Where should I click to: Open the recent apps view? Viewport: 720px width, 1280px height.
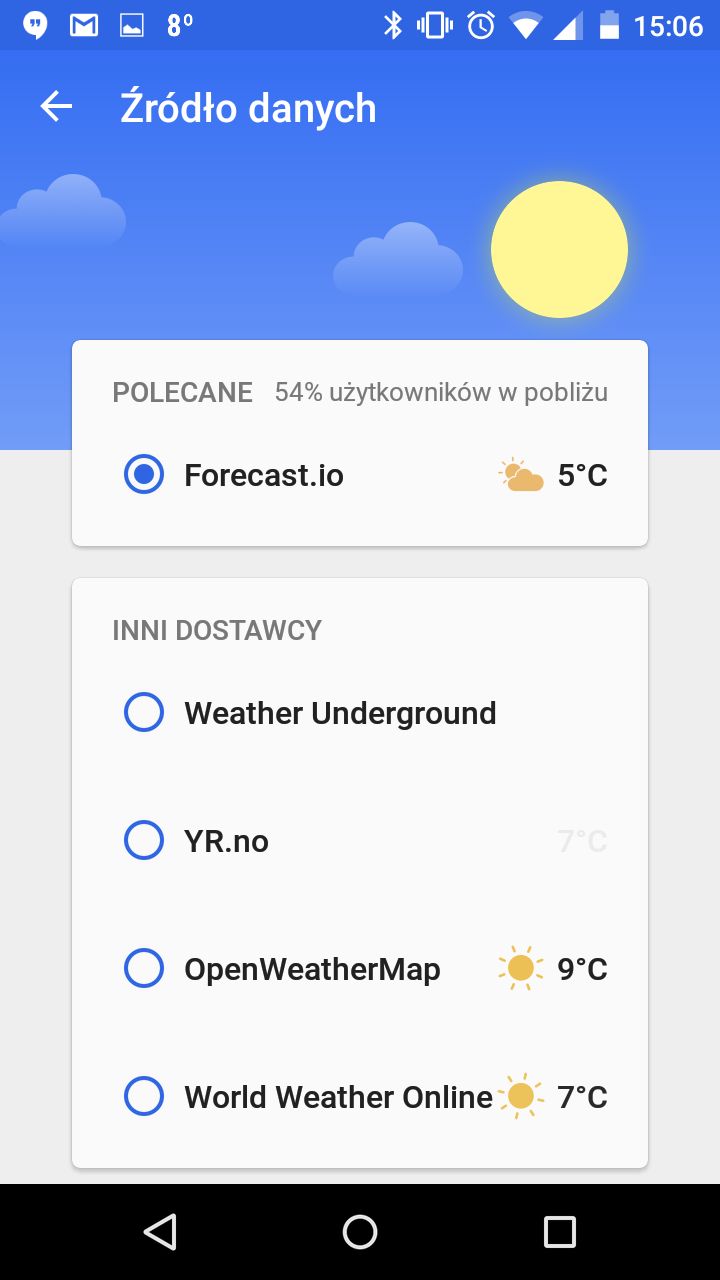point(560,1232)
